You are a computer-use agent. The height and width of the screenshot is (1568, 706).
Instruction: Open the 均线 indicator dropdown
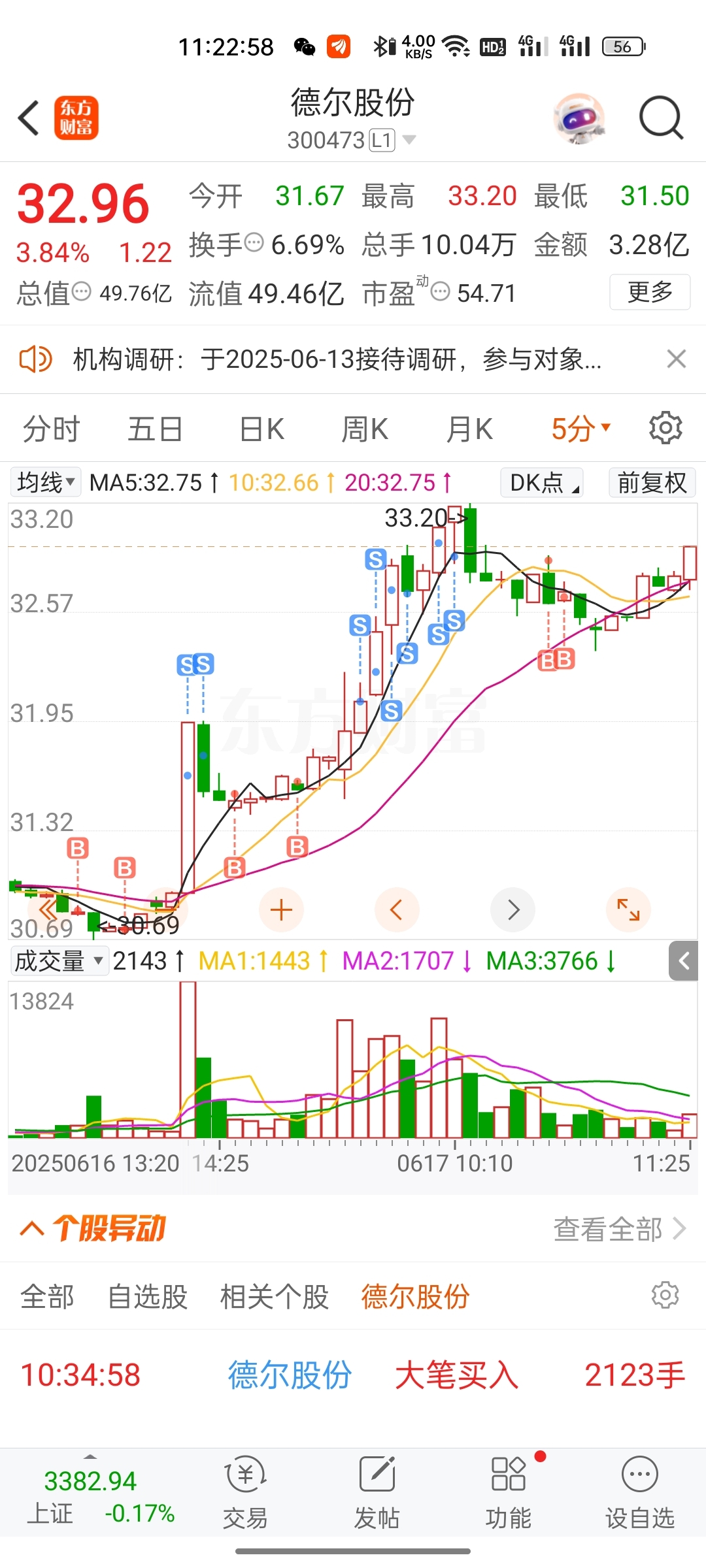tap(45, 483)
